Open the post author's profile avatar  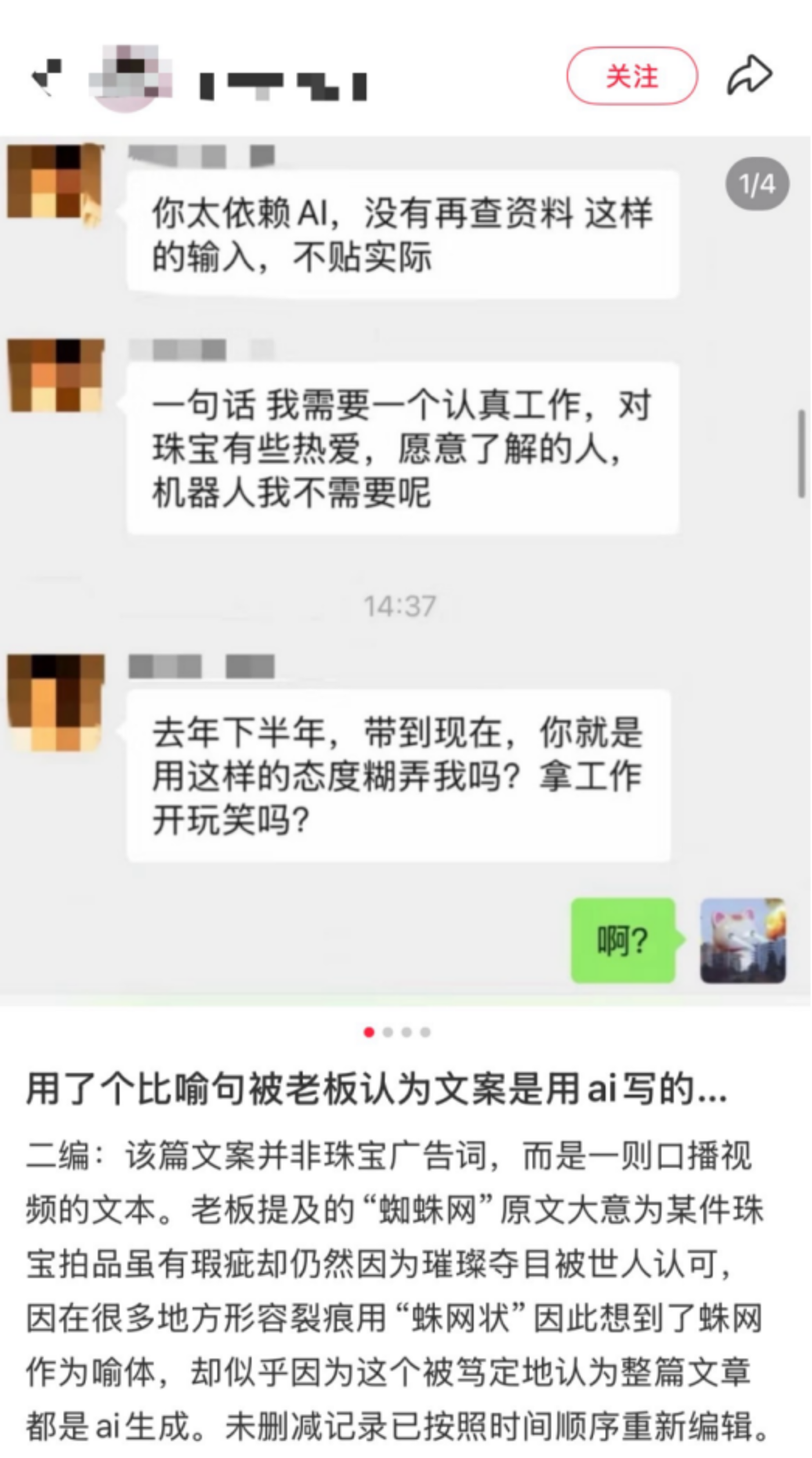pyautogui.click(x=131, y=78)
